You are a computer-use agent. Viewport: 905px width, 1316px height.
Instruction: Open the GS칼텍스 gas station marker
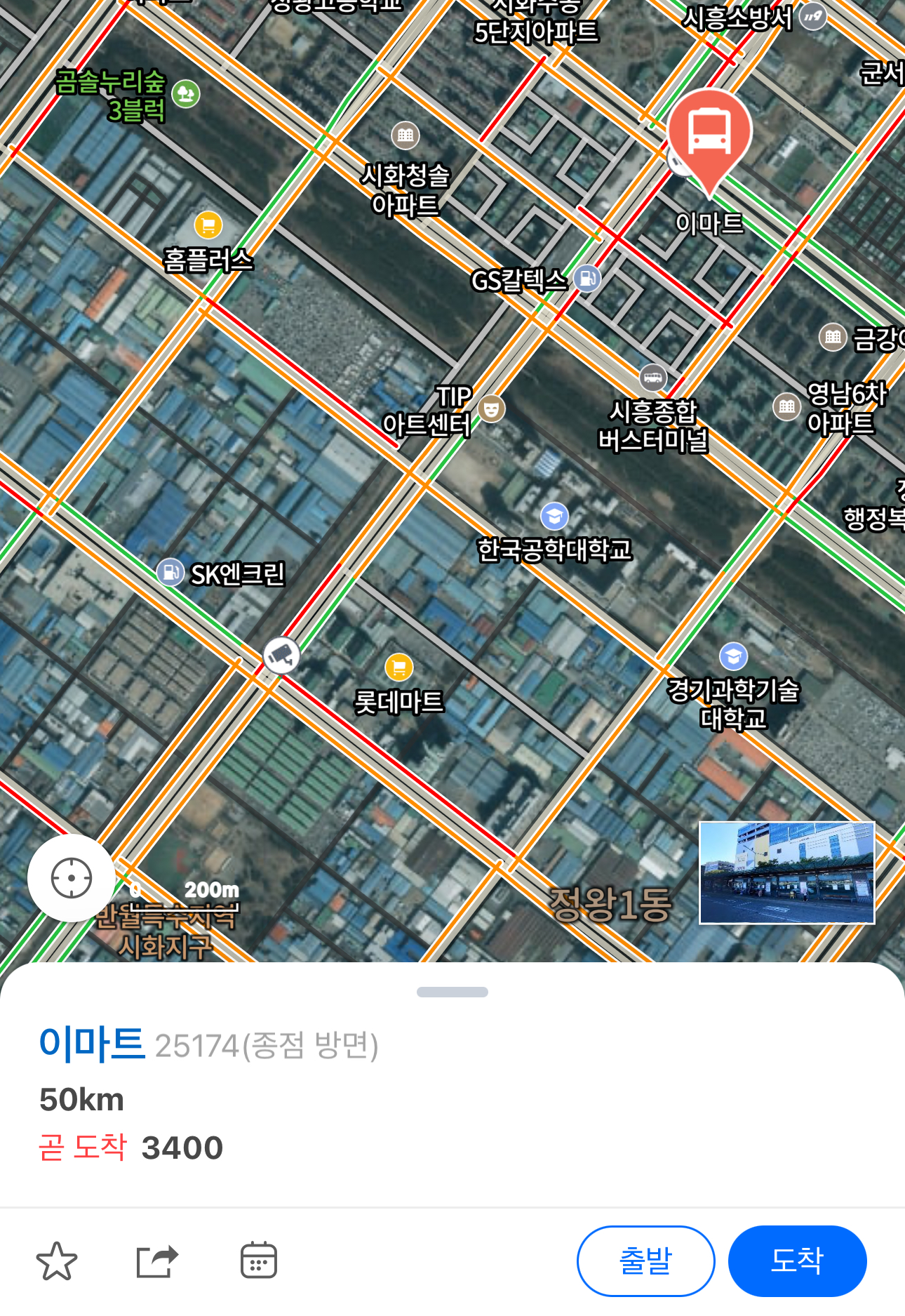(587, 279)
